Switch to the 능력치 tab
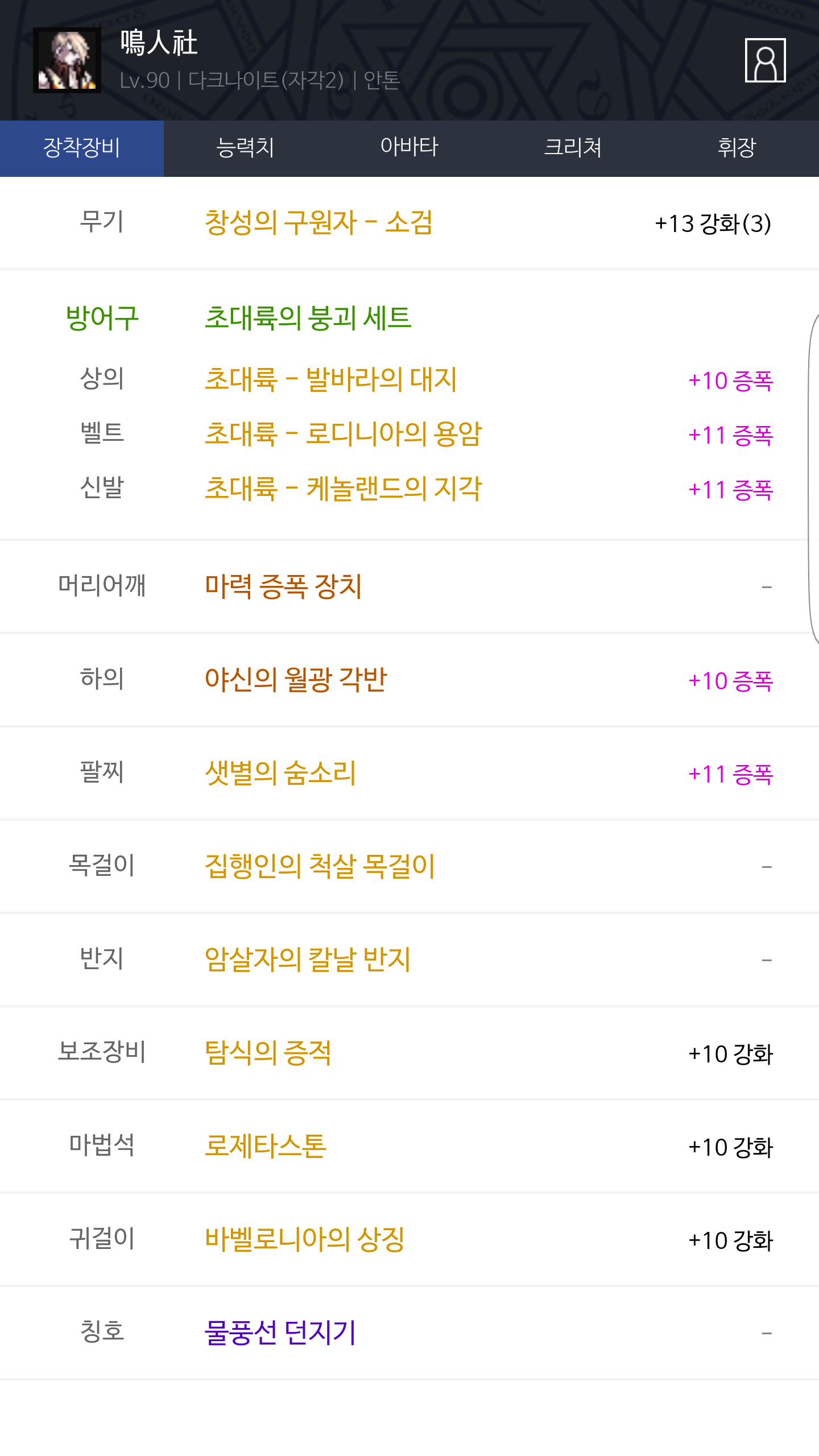 pos(246,148)
